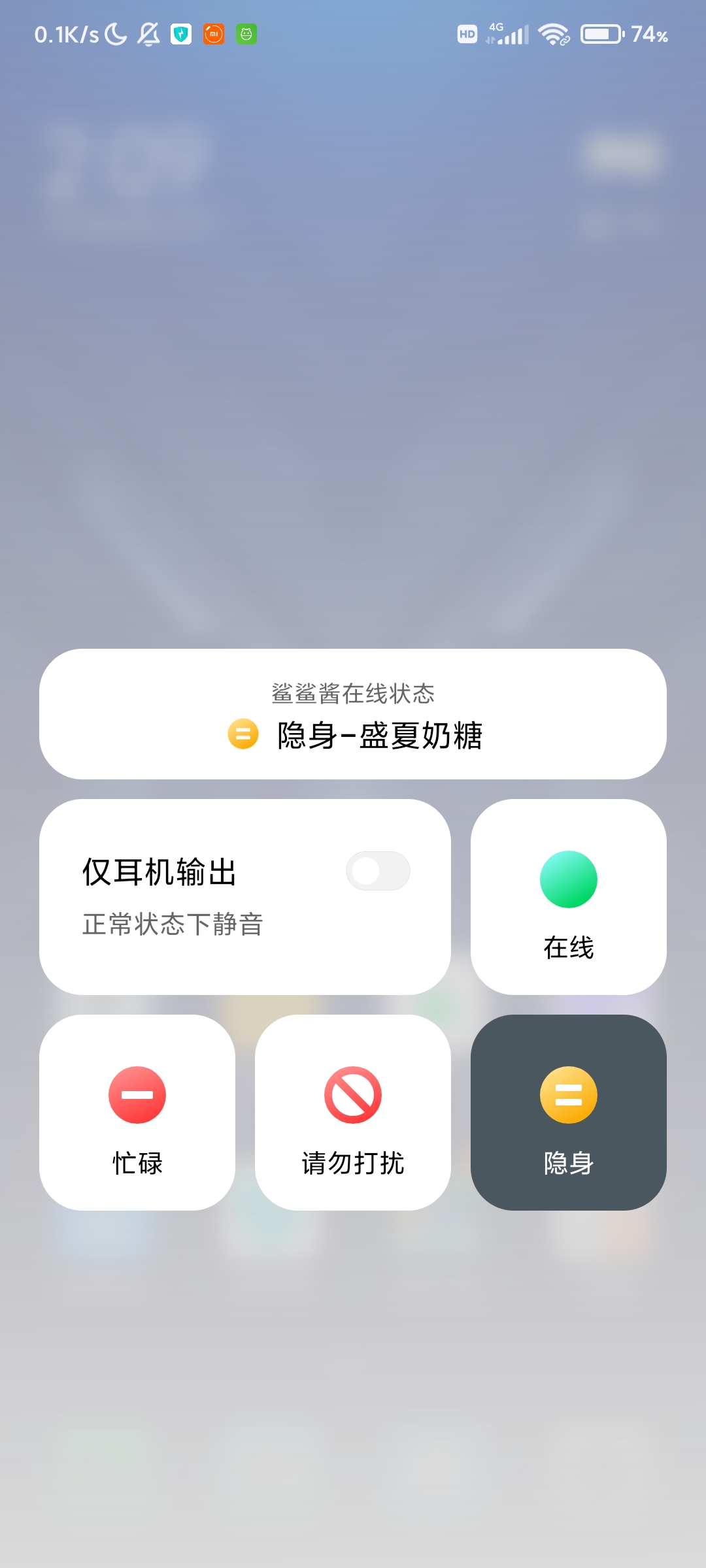
Task: Select the 请勿打扰 status
Action: point(353,1113)
